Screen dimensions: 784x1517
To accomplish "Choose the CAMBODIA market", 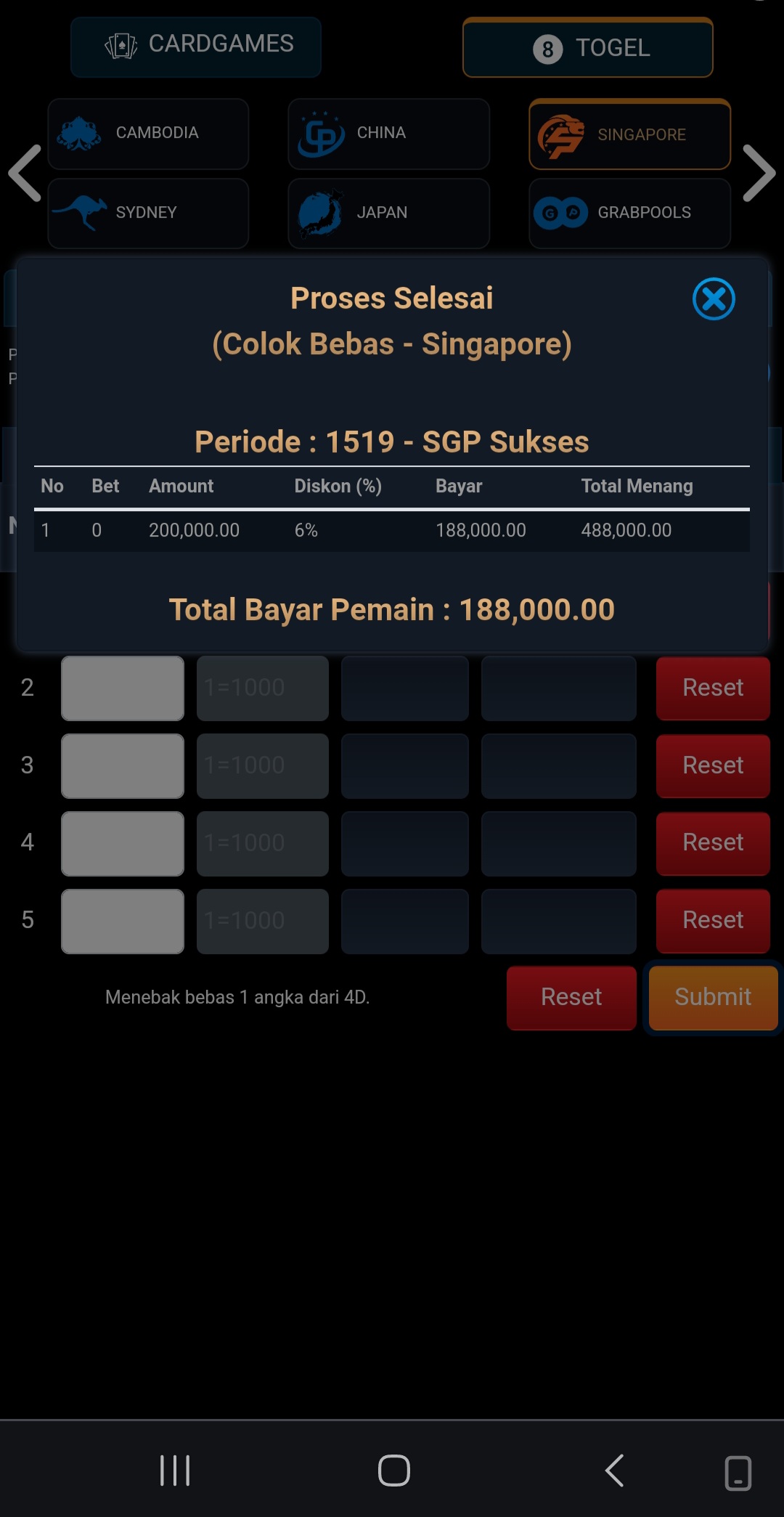I will point(148,134).
